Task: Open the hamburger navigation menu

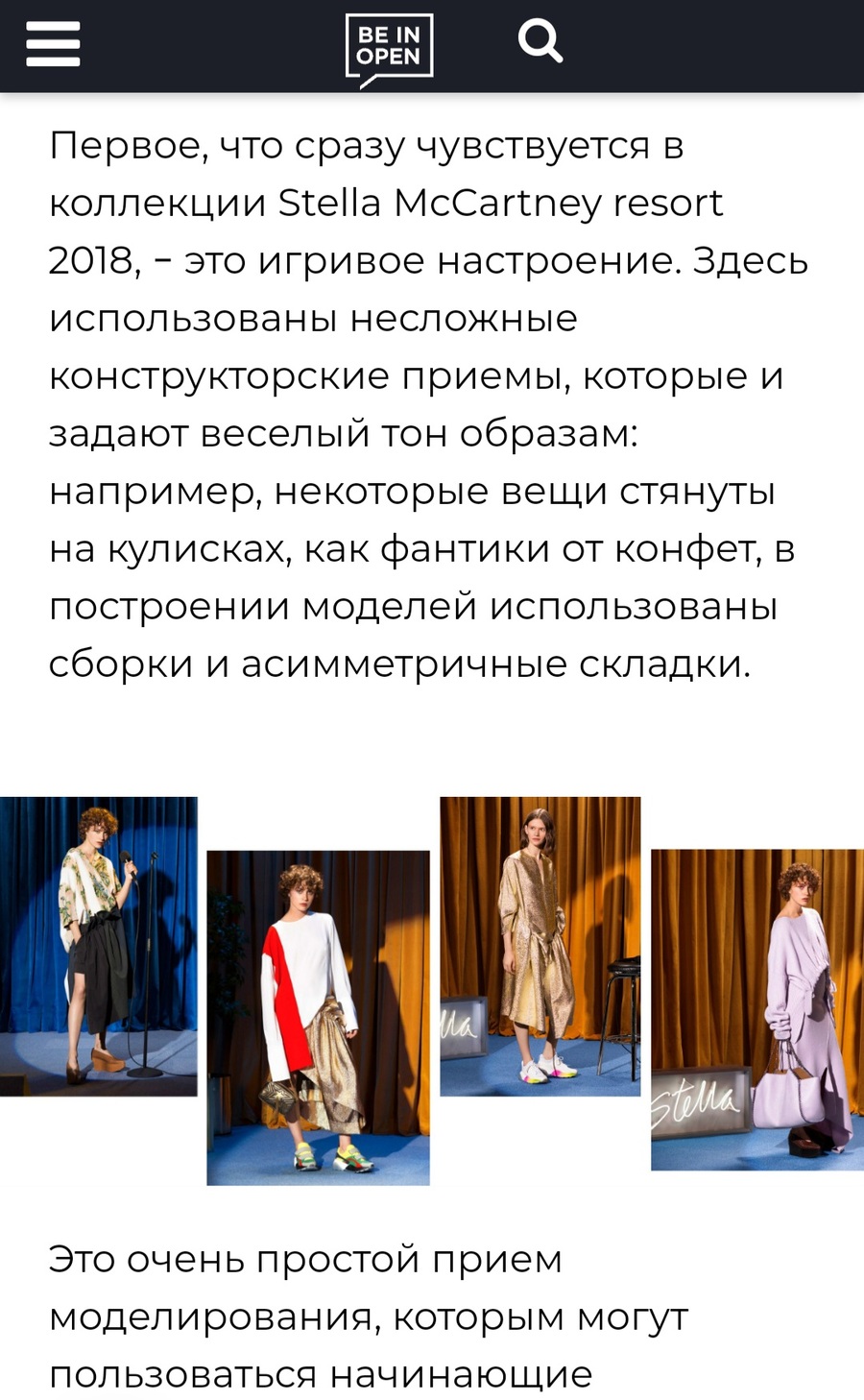Action: click(53, 44)
